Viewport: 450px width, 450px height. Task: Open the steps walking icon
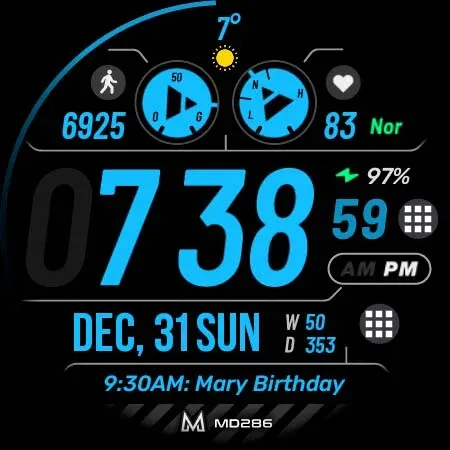tap(108, 82)
